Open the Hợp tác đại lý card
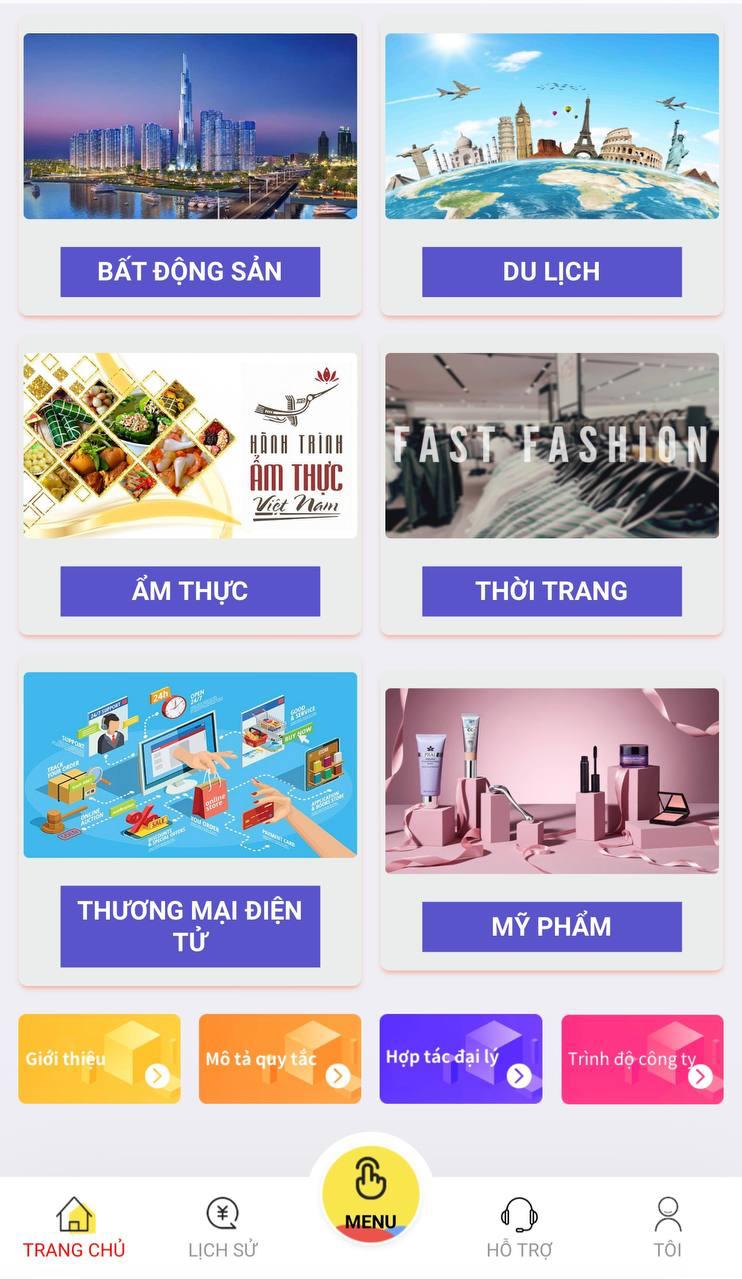 point(460,1059)
